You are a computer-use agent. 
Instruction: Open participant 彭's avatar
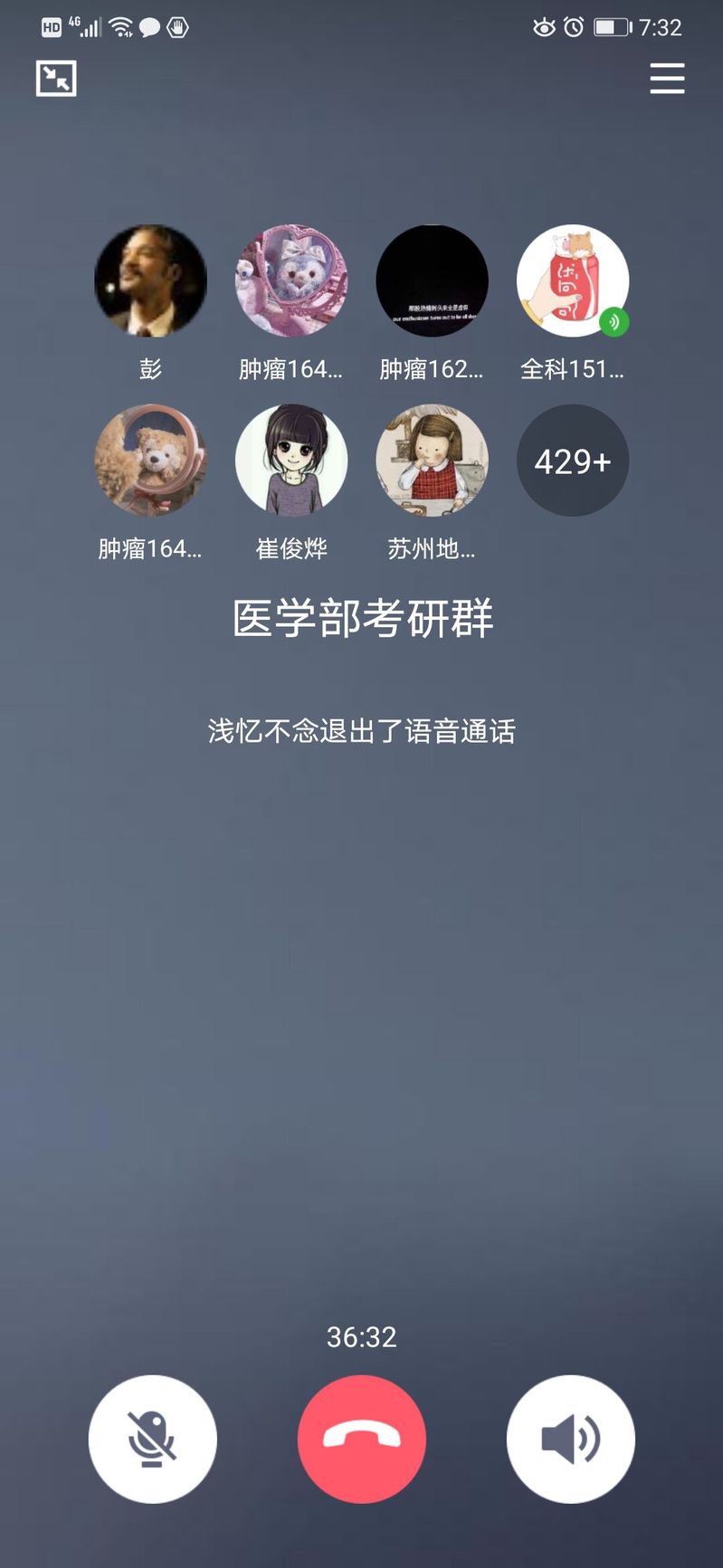coord(150,281)
